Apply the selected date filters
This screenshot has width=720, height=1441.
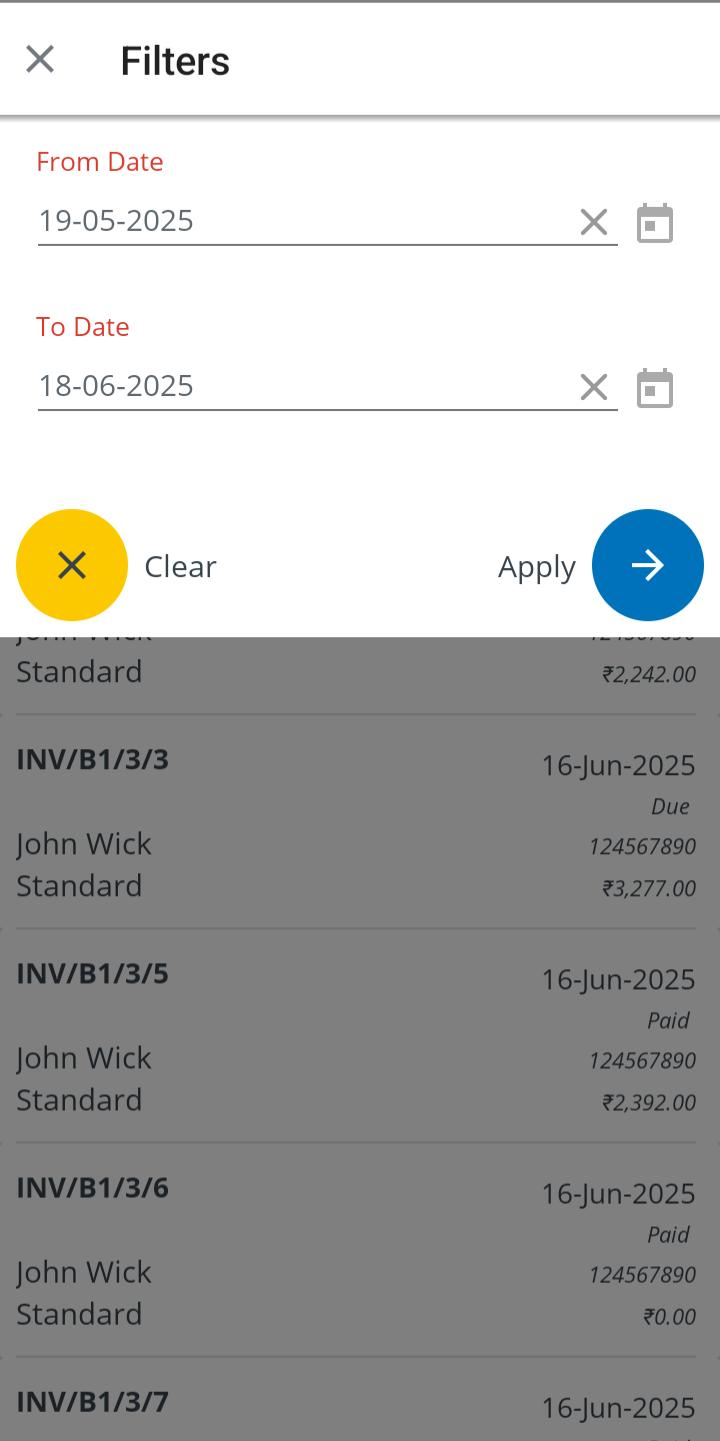click(x=647, y=566)
